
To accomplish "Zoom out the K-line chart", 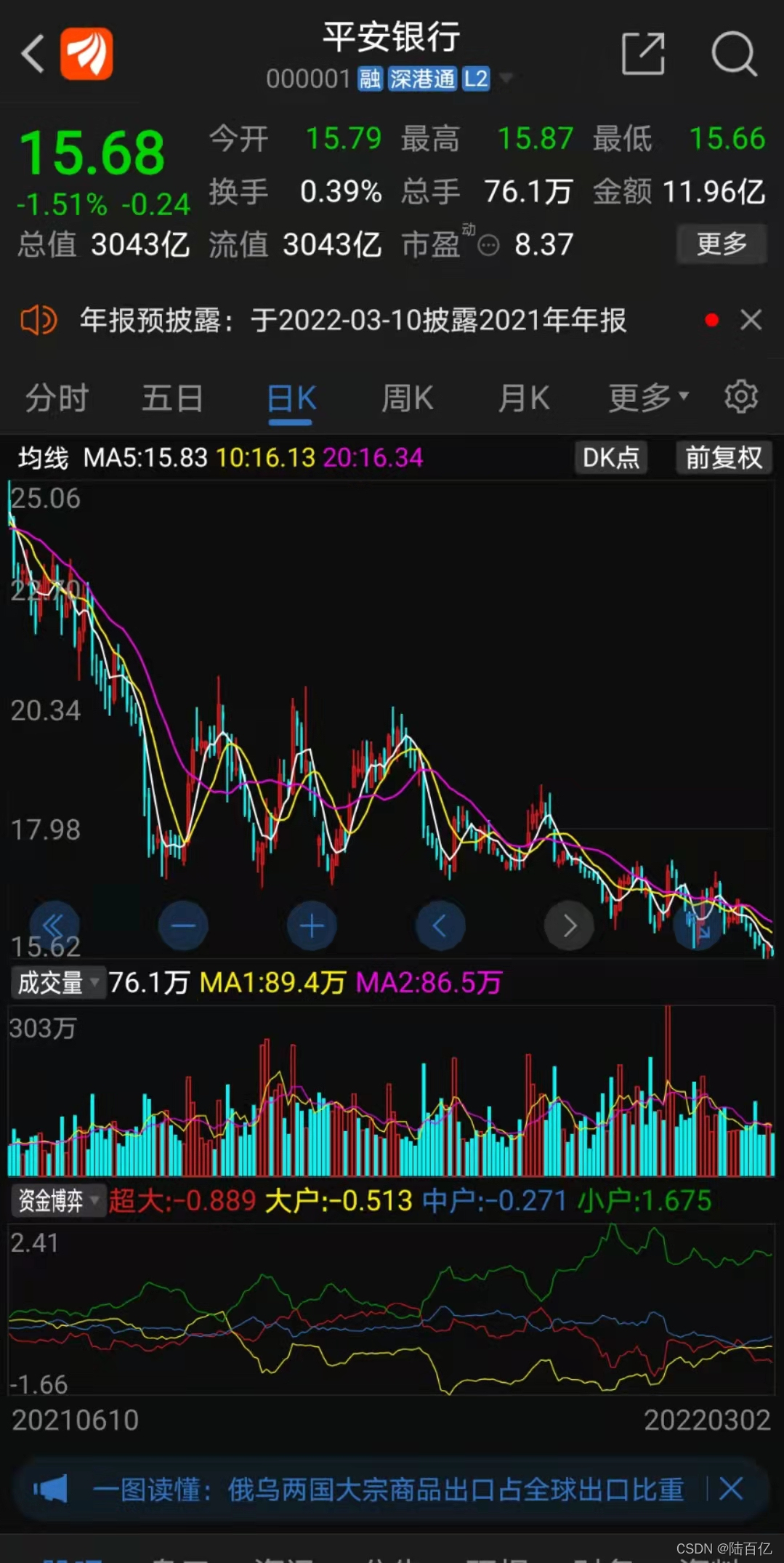I will tap(183, 925).
